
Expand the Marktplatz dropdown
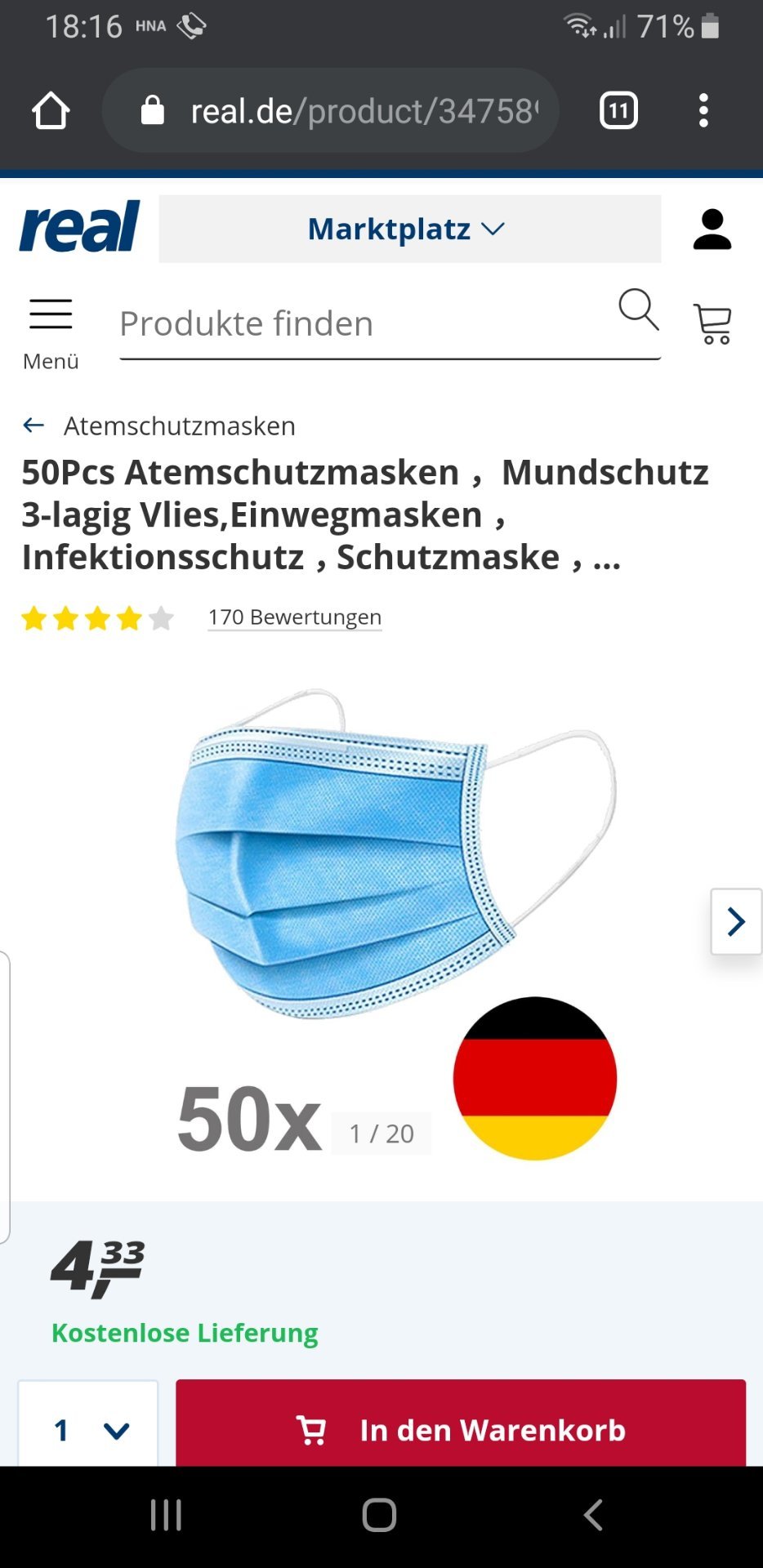(409, 229)
